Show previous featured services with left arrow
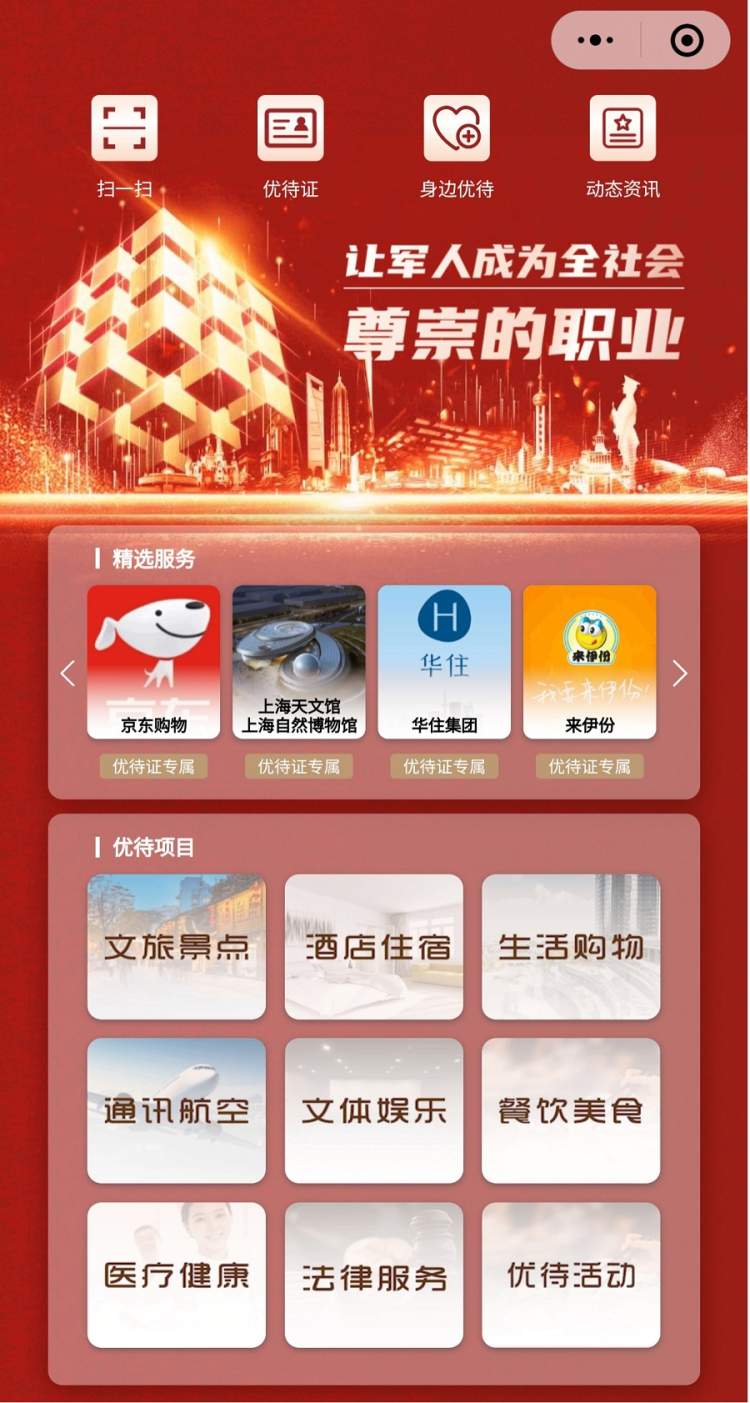This screenshot has width=750, height=1403. click(x=68, y=674)
